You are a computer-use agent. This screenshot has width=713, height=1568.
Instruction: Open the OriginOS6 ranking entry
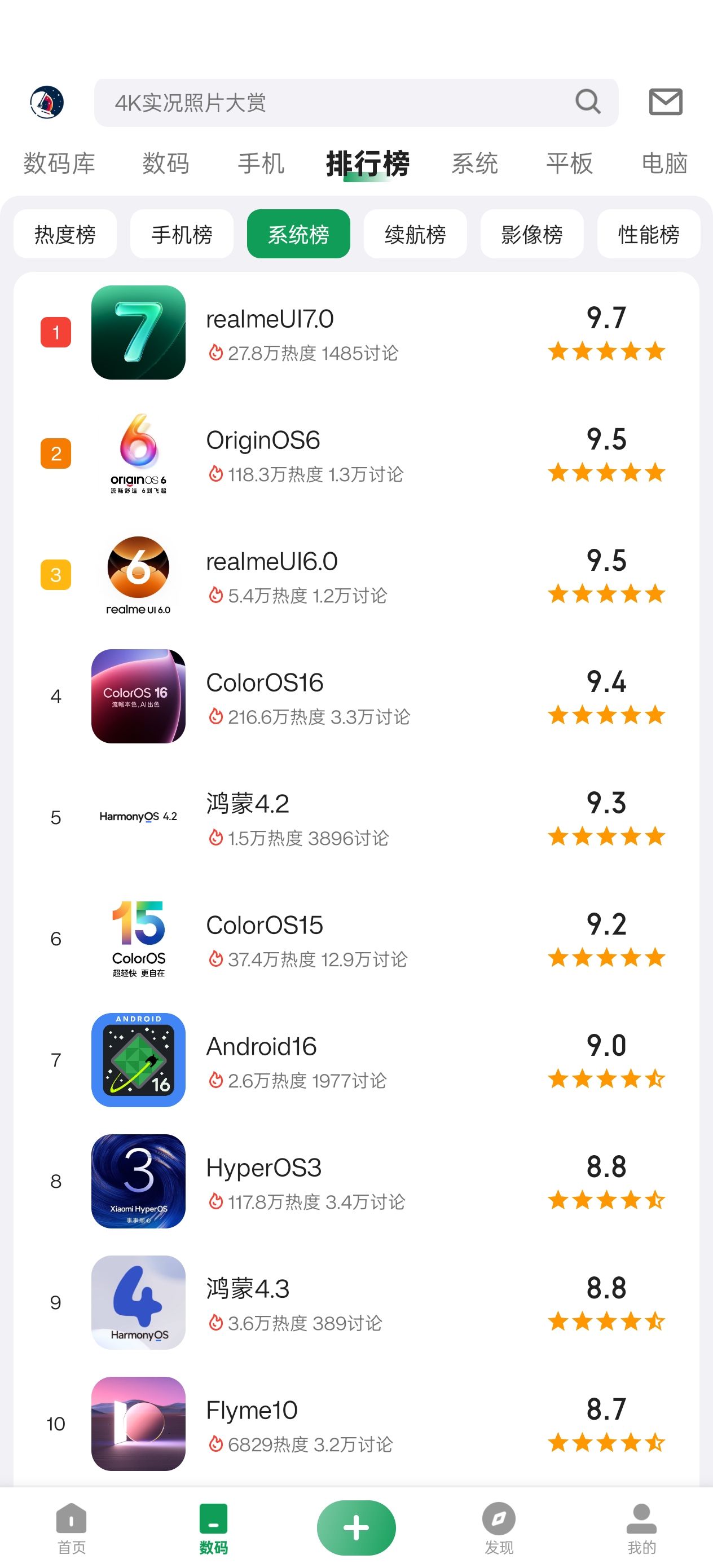(x=356, y=453)
